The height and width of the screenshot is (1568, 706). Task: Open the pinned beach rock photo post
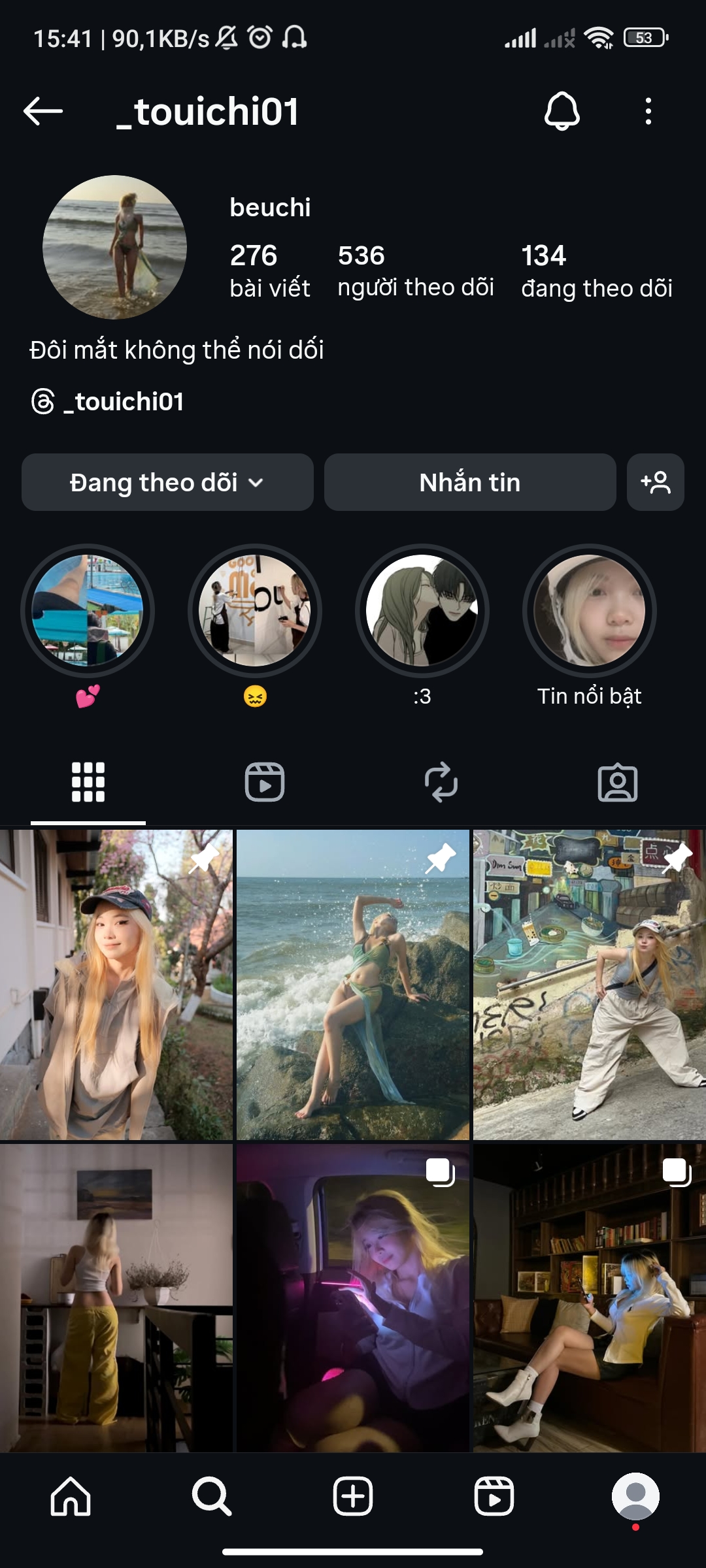pos(353,985)
